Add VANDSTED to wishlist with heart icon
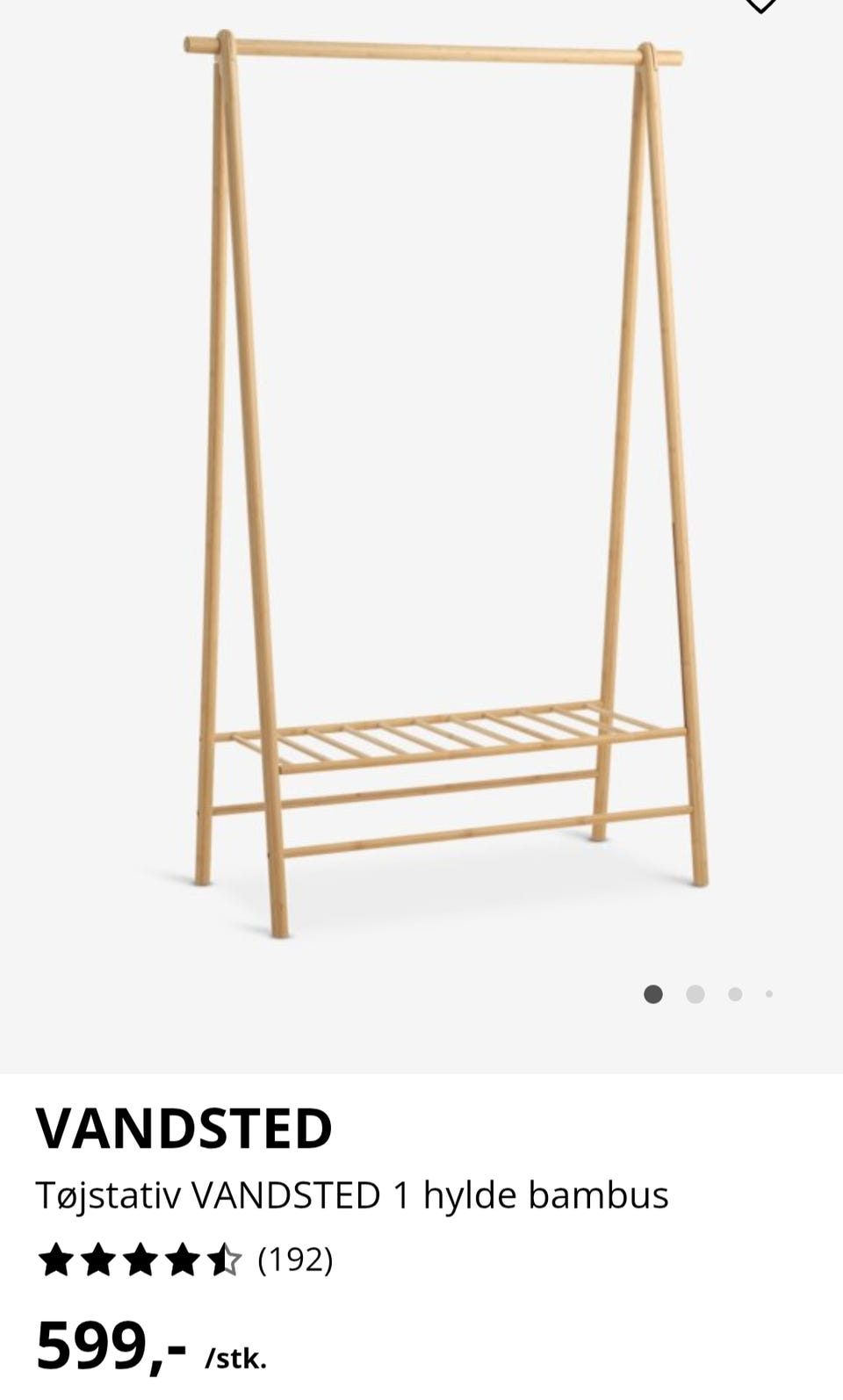The height and width of the screenshot is (1400, 843). (760, 4)
